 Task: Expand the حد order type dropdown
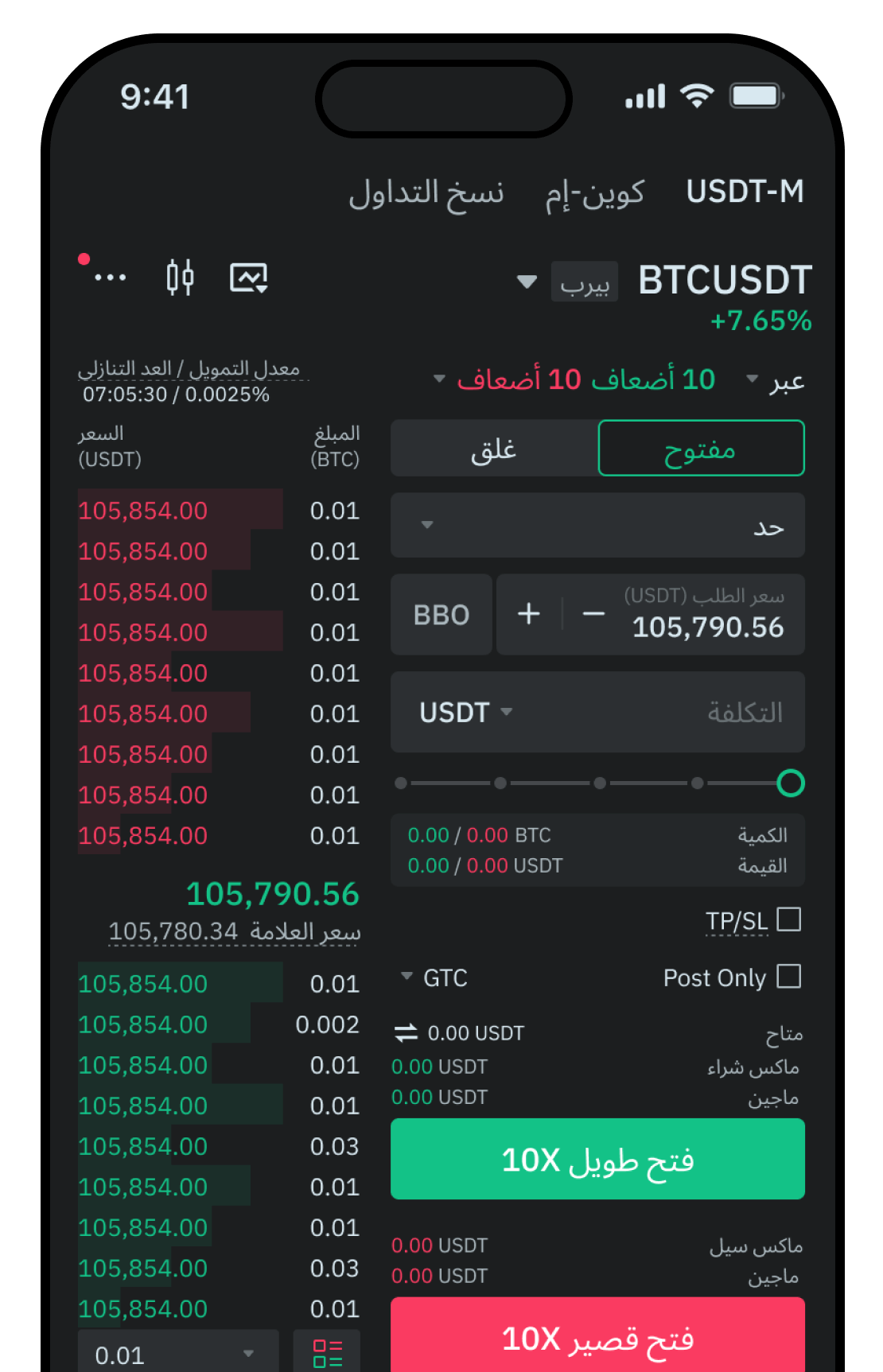pyautogui.click(x=597, y=525)
